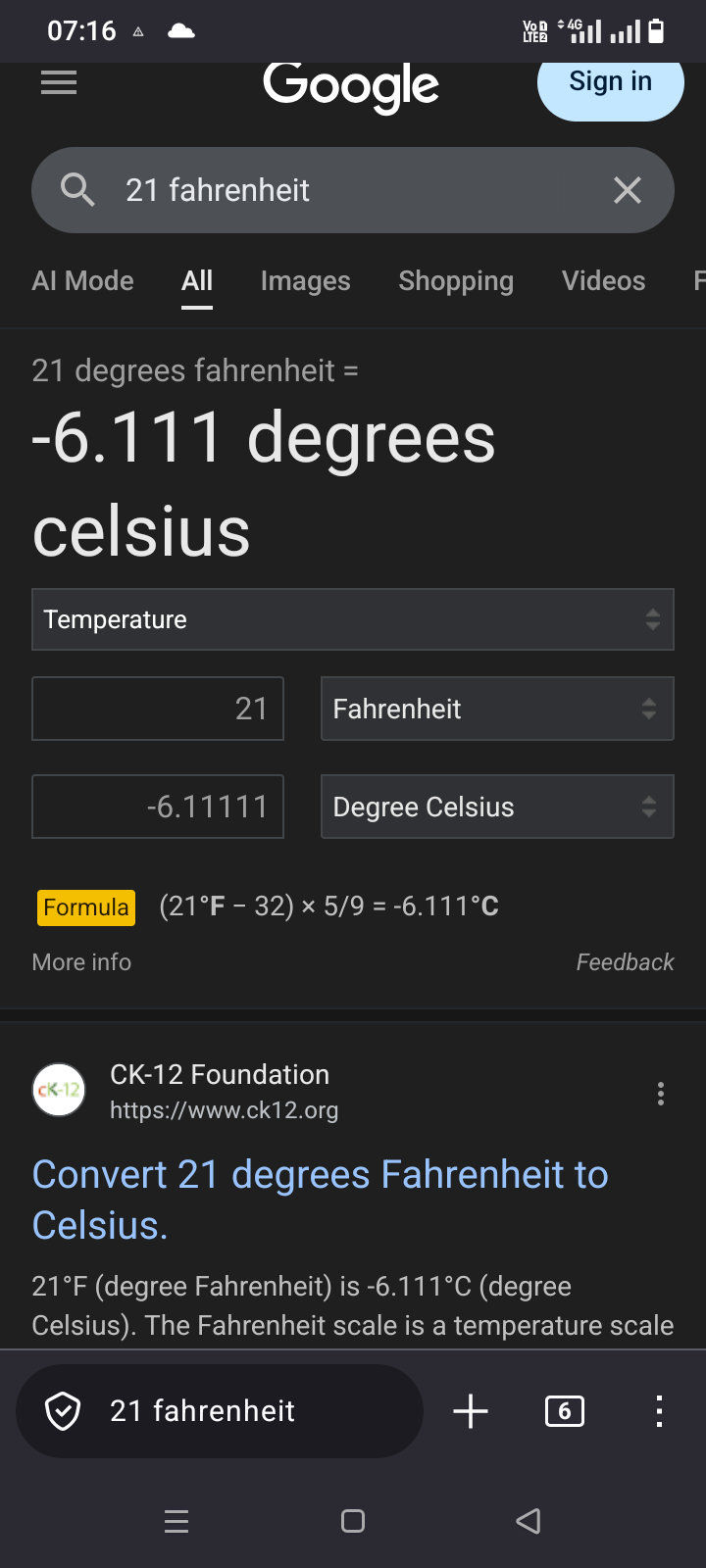Screen dimensions: 706x1568
Task: Open the Temperature unit type dropdown
Action: (x=353, y=619)
